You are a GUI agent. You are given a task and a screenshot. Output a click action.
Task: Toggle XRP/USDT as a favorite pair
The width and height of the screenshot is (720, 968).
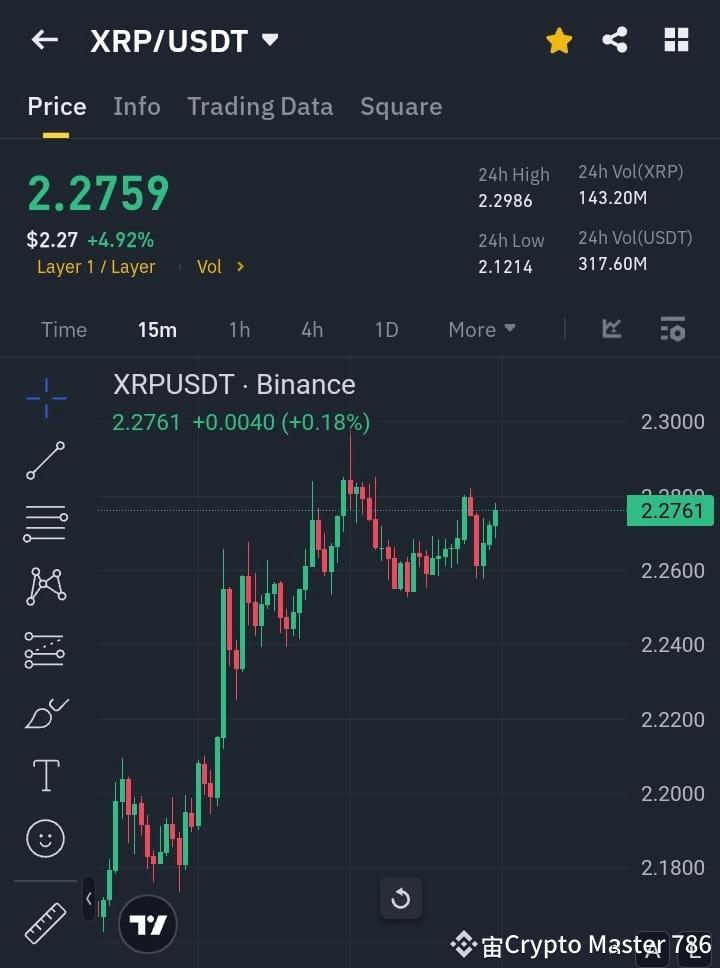pyautogui.click(x=559, y=41)
